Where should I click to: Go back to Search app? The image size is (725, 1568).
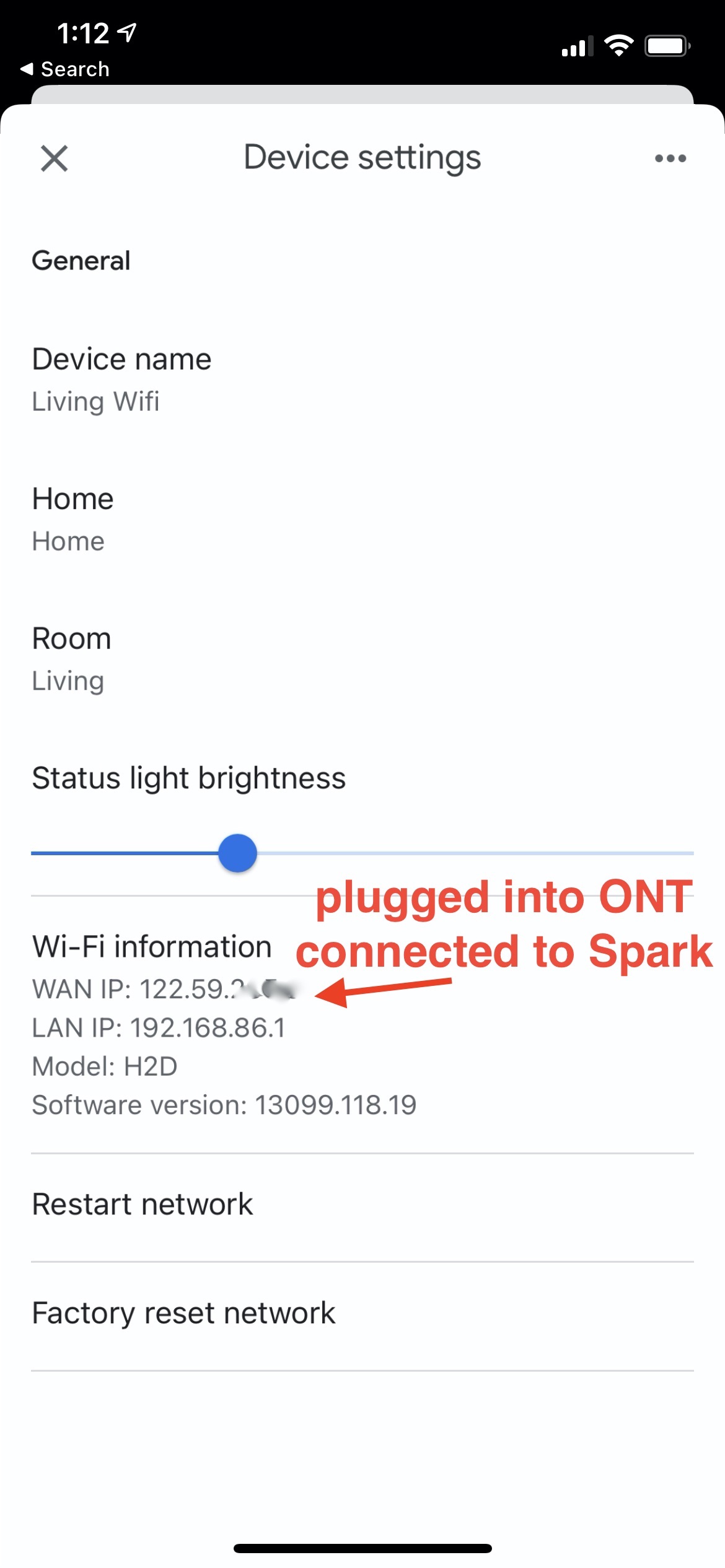[x=66, y=69]
